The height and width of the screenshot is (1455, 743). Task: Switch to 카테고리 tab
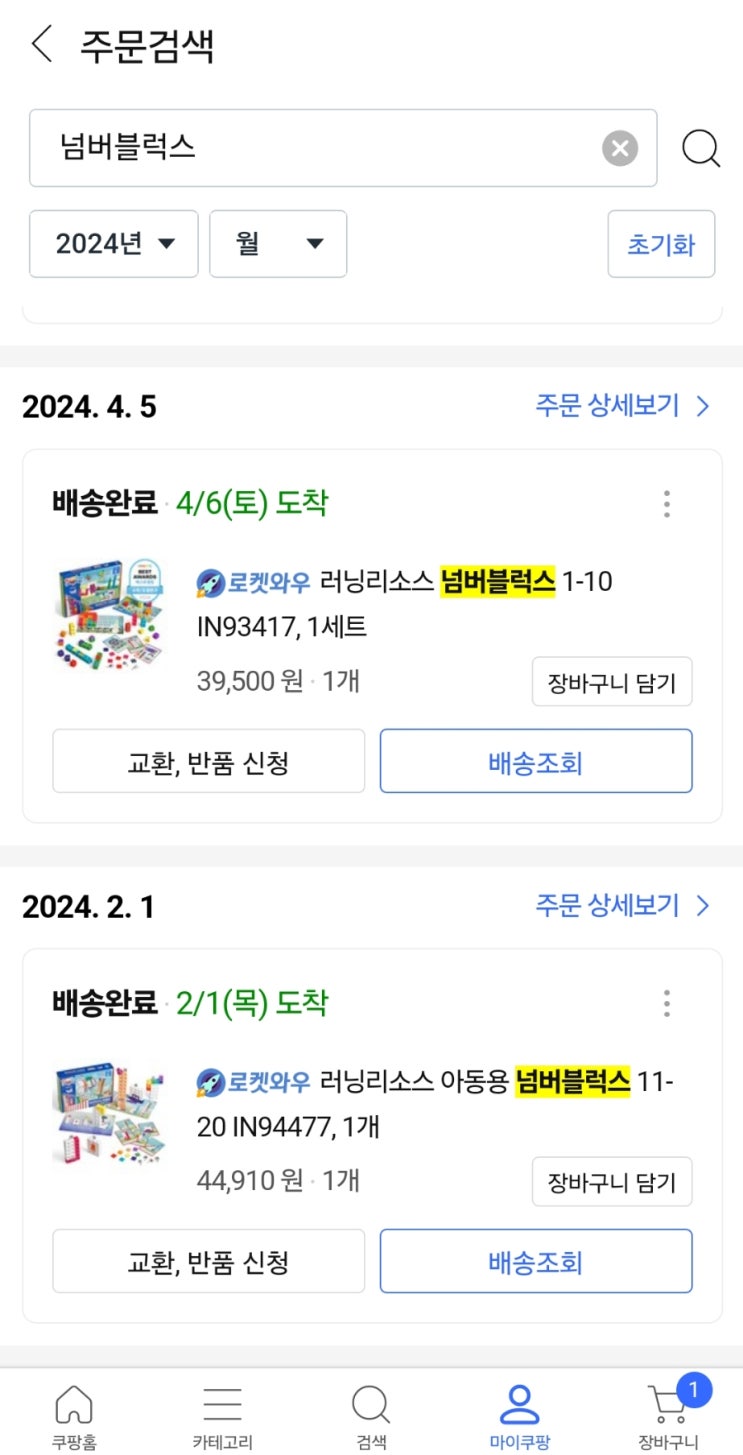tap(222, 1417)
